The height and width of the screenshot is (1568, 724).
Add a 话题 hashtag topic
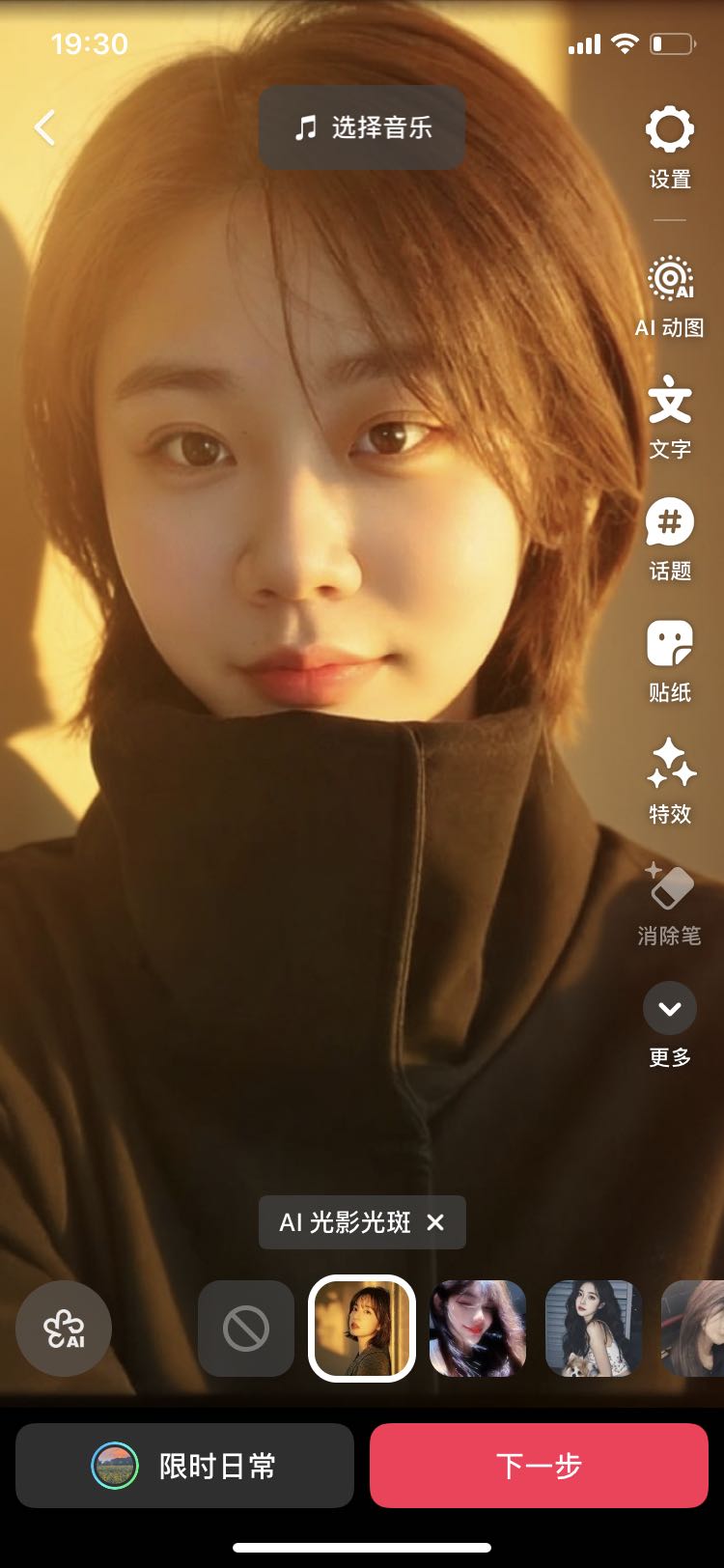(x=669, y=539)
